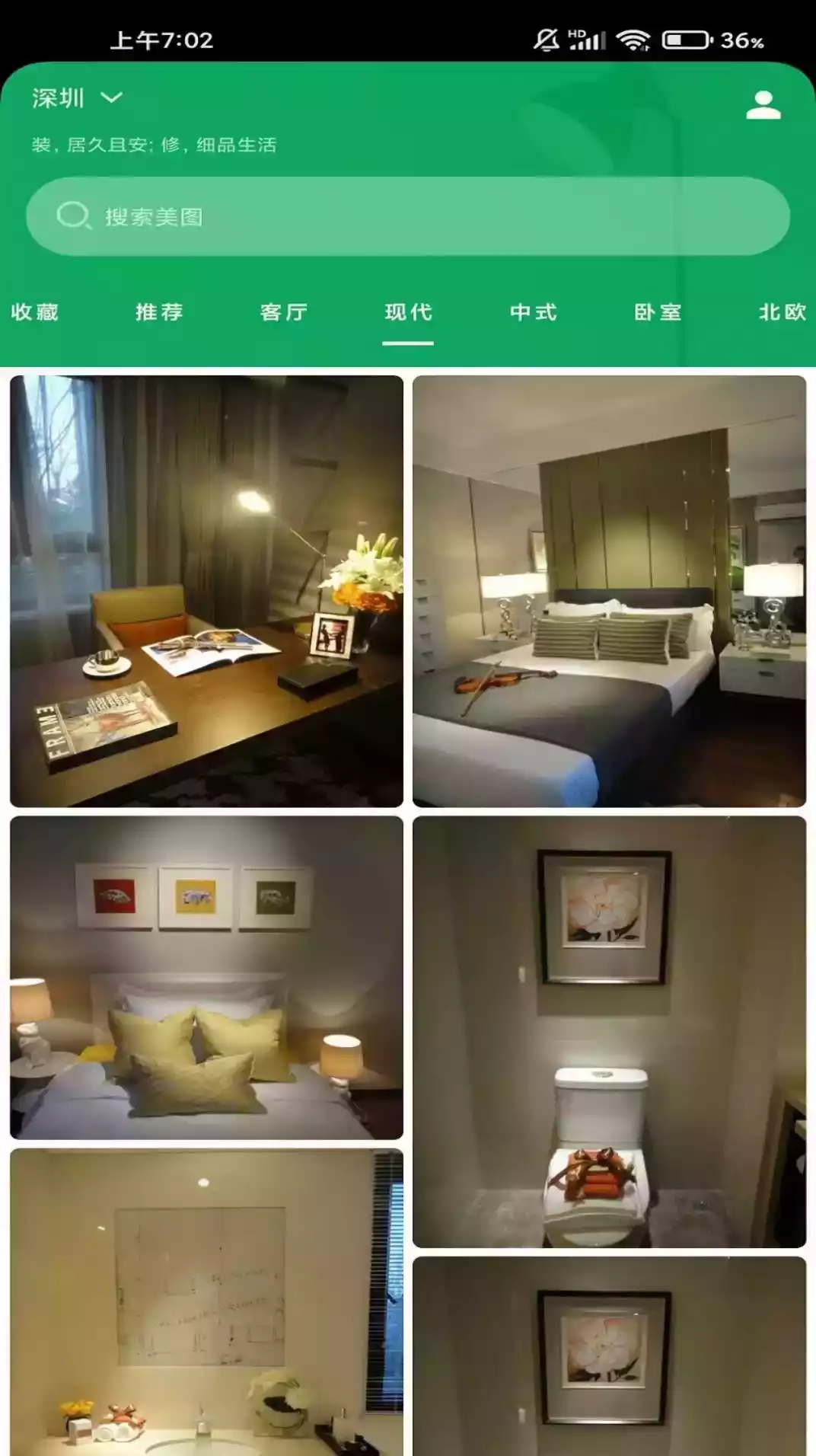Tap the 搜索美图 search box

click(408, 216)
